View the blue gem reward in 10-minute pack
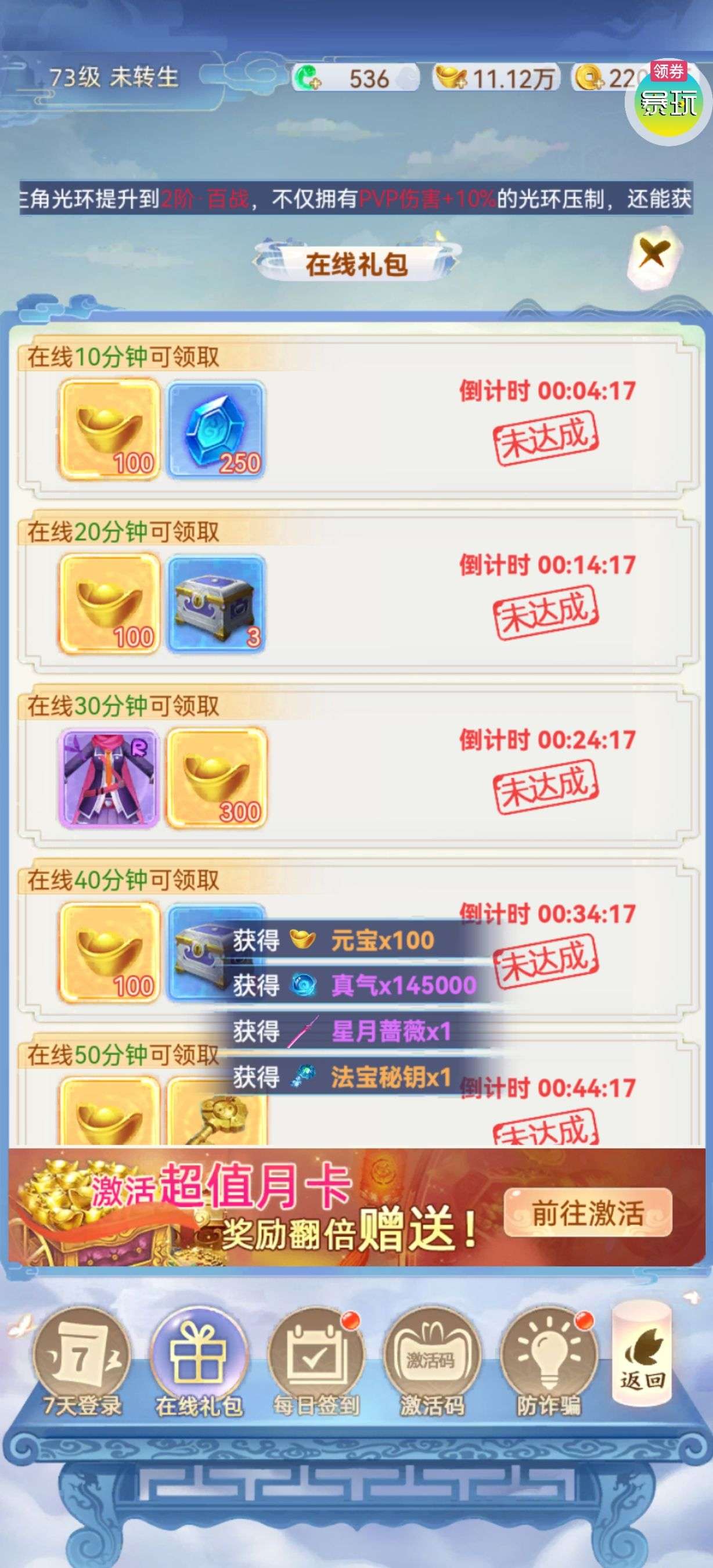 click(x=216, y=430)
